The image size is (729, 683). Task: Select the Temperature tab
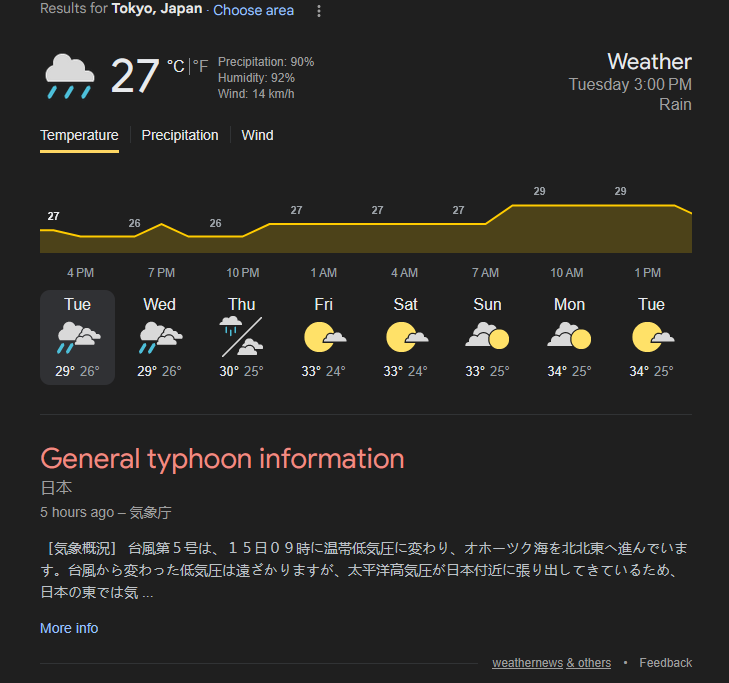tap(79, 135)
